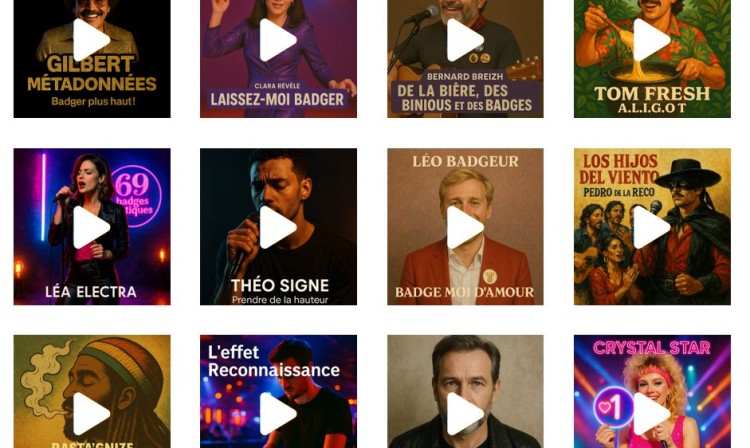This screenshot has width=750, height=448.
Task: Play the Gilbert Métadonnées track
Action: pyautogui.click(x=91, y=40)
